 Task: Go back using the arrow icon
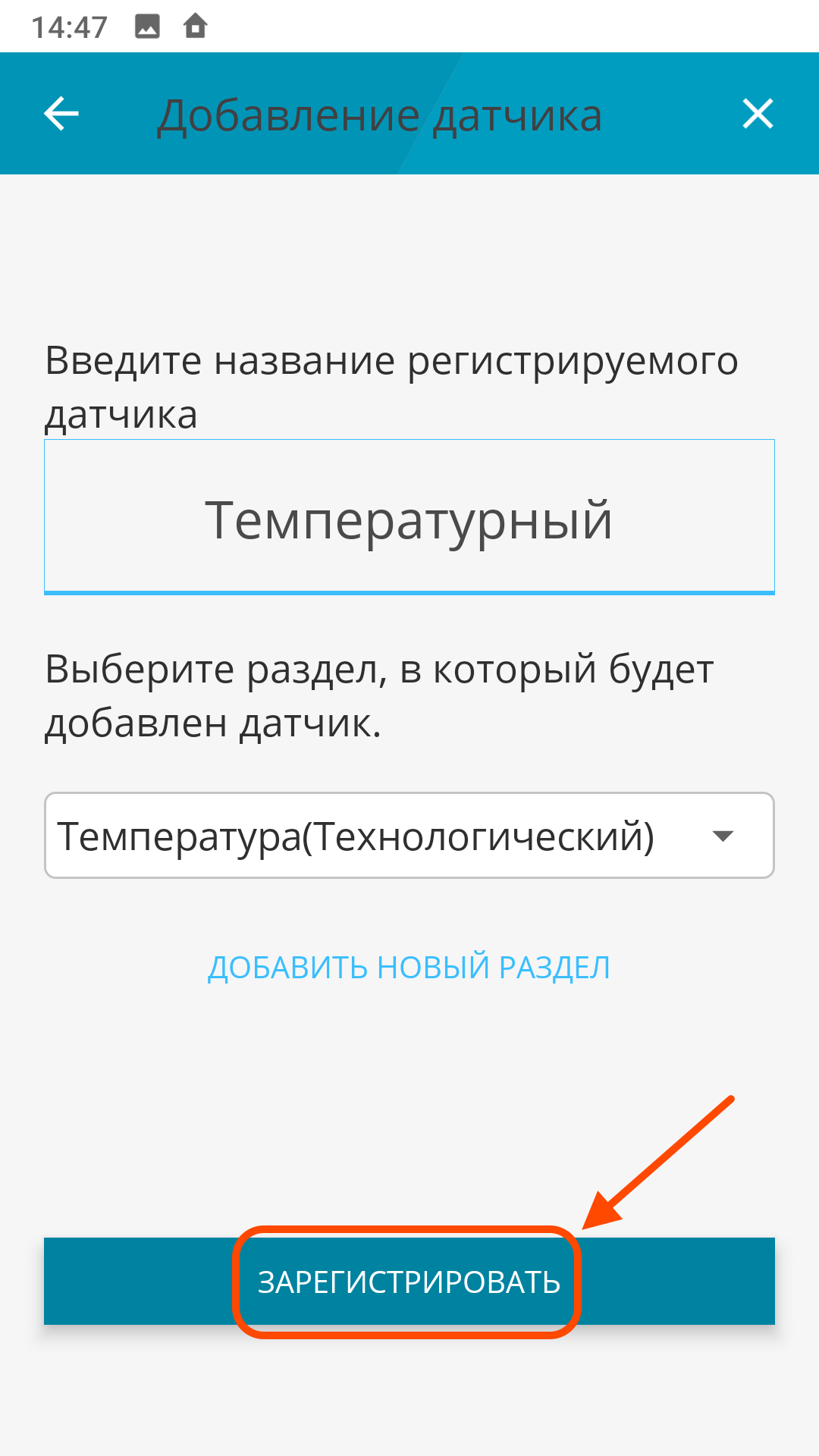[61, 115]
